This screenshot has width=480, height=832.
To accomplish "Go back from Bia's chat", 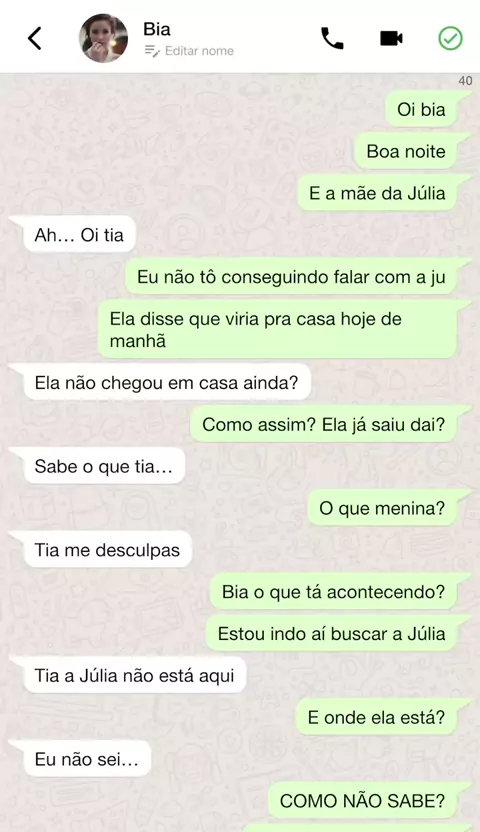I will click(x=34, y=38).
